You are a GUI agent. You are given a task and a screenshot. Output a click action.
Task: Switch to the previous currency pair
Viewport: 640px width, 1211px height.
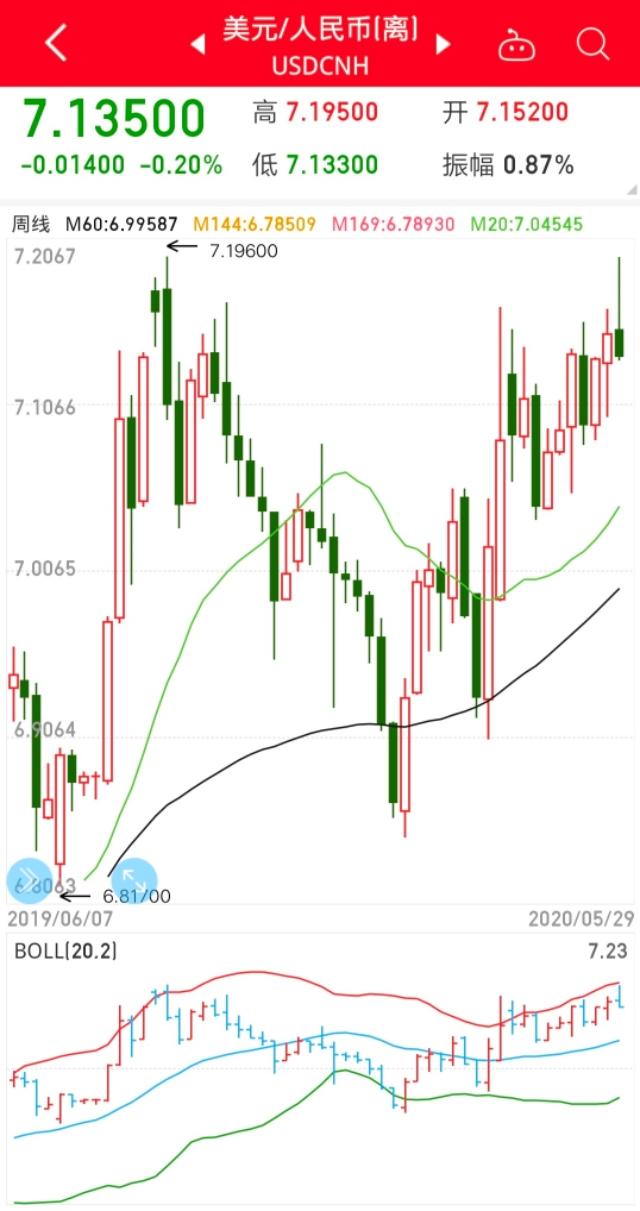click(198, 44)
